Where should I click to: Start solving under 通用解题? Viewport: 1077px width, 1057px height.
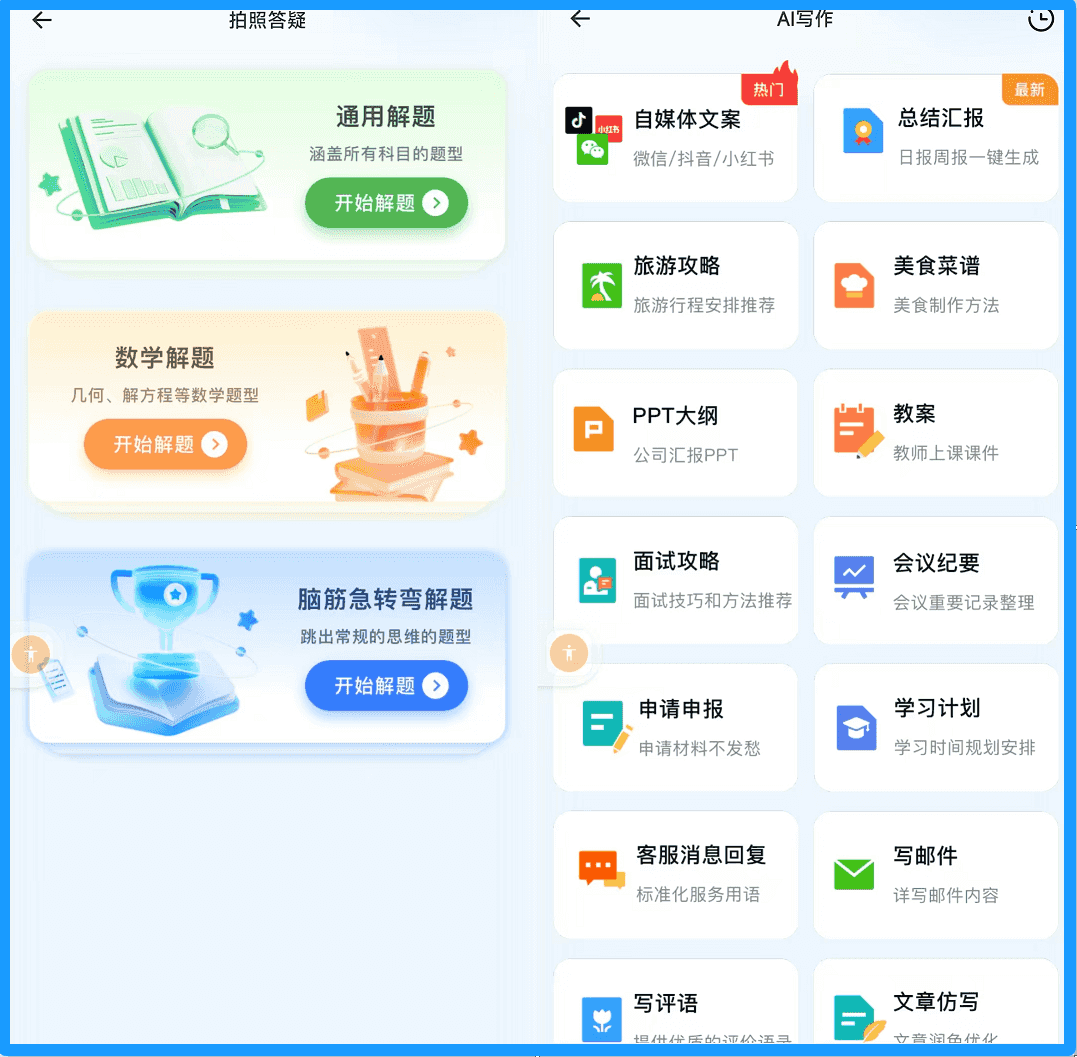[x=386, y=203]
